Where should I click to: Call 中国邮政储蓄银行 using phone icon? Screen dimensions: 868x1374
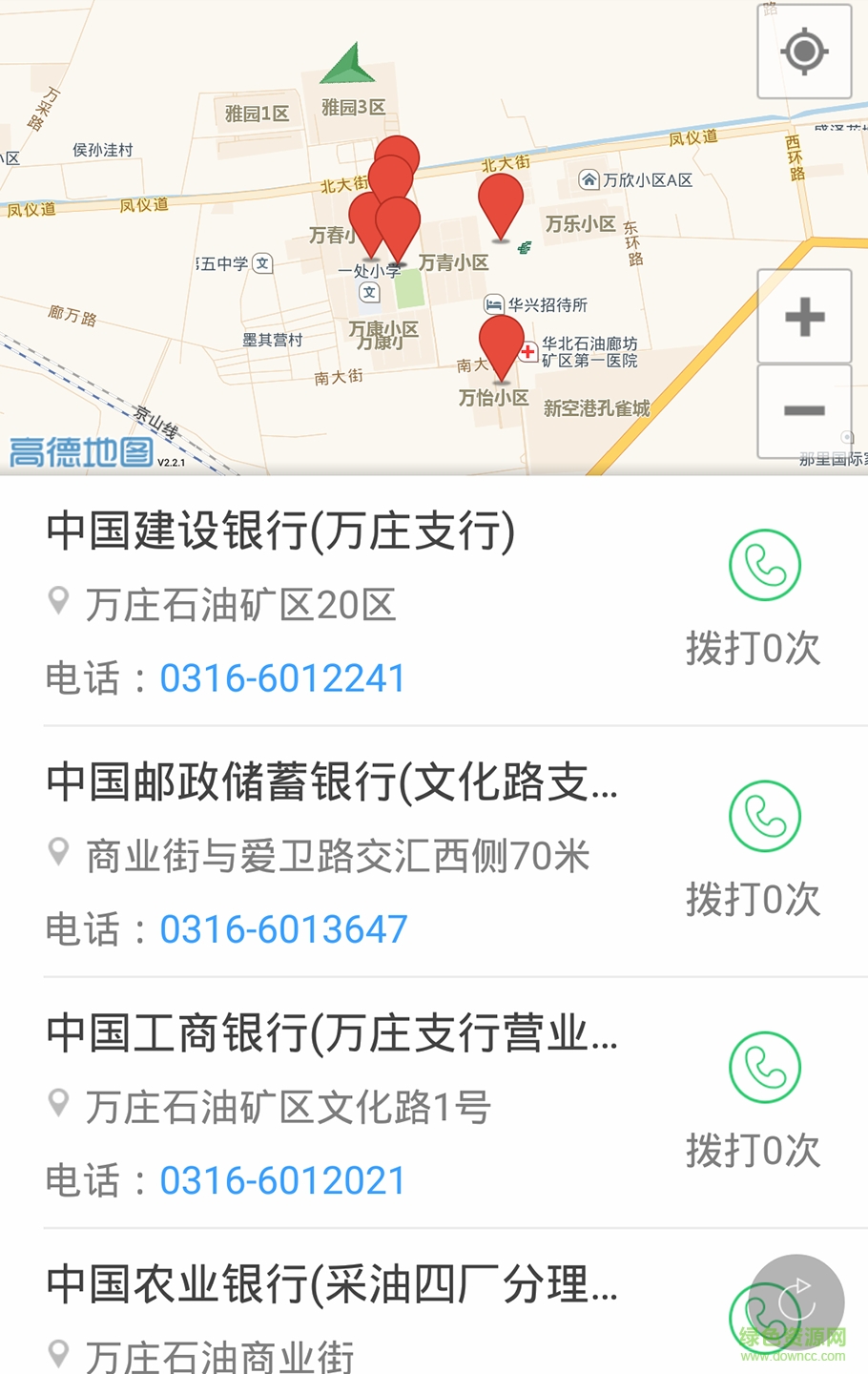[765, 816]
